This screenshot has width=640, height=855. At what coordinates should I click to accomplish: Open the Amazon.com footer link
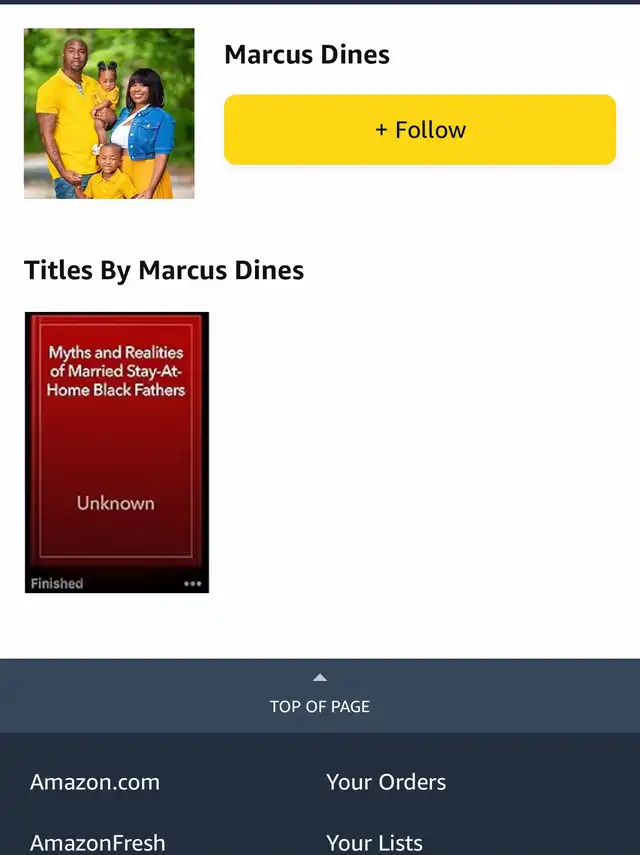coord(95,782)
